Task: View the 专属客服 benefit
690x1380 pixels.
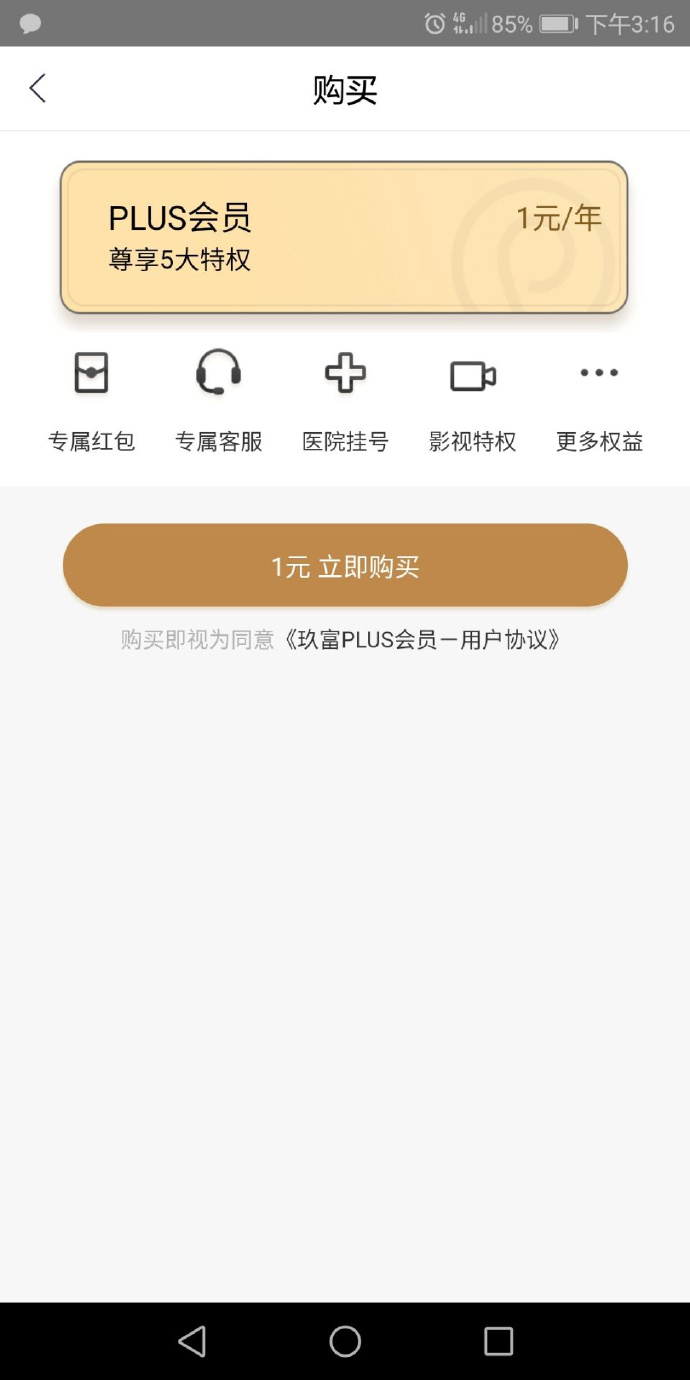Action: coord(219,400)
